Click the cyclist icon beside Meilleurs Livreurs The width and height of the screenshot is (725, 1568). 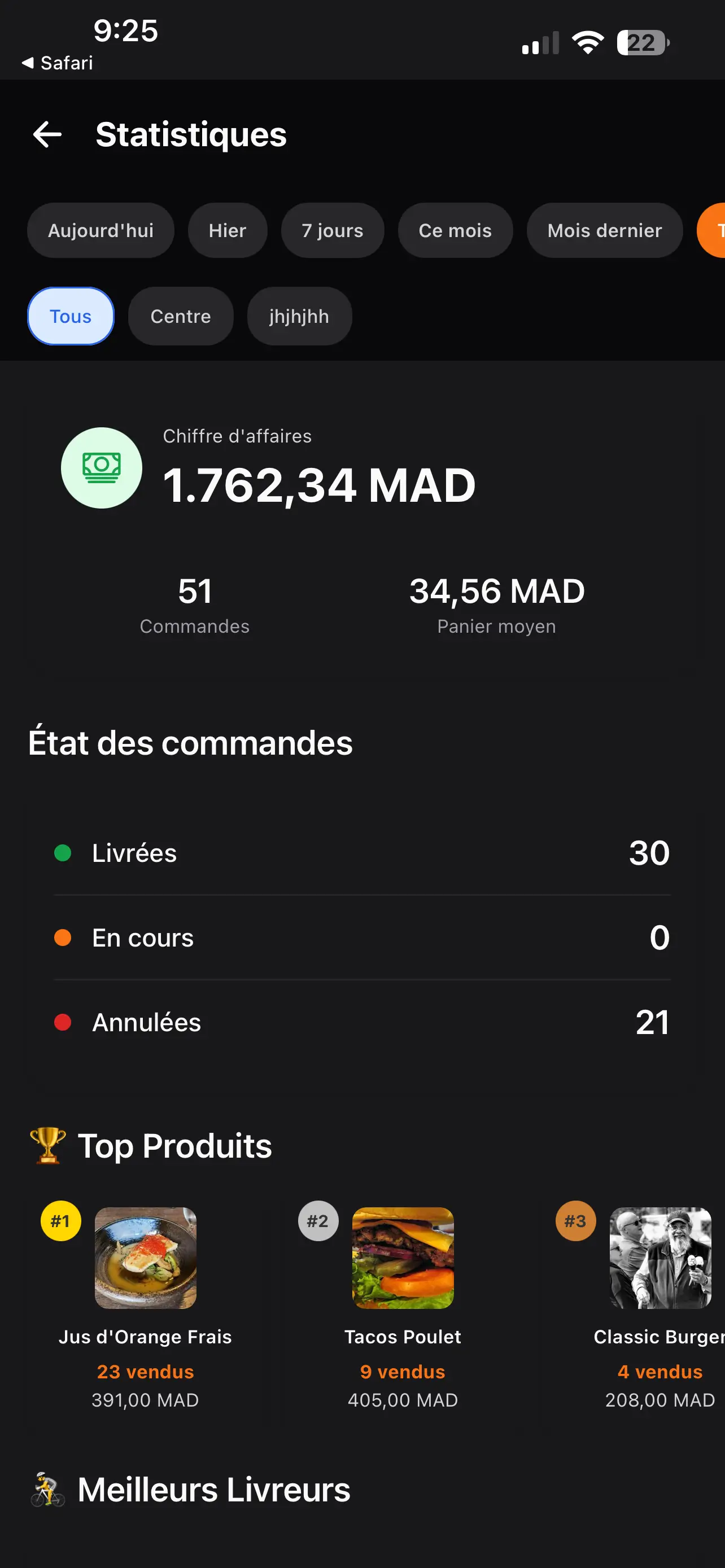pos(47,1490)
